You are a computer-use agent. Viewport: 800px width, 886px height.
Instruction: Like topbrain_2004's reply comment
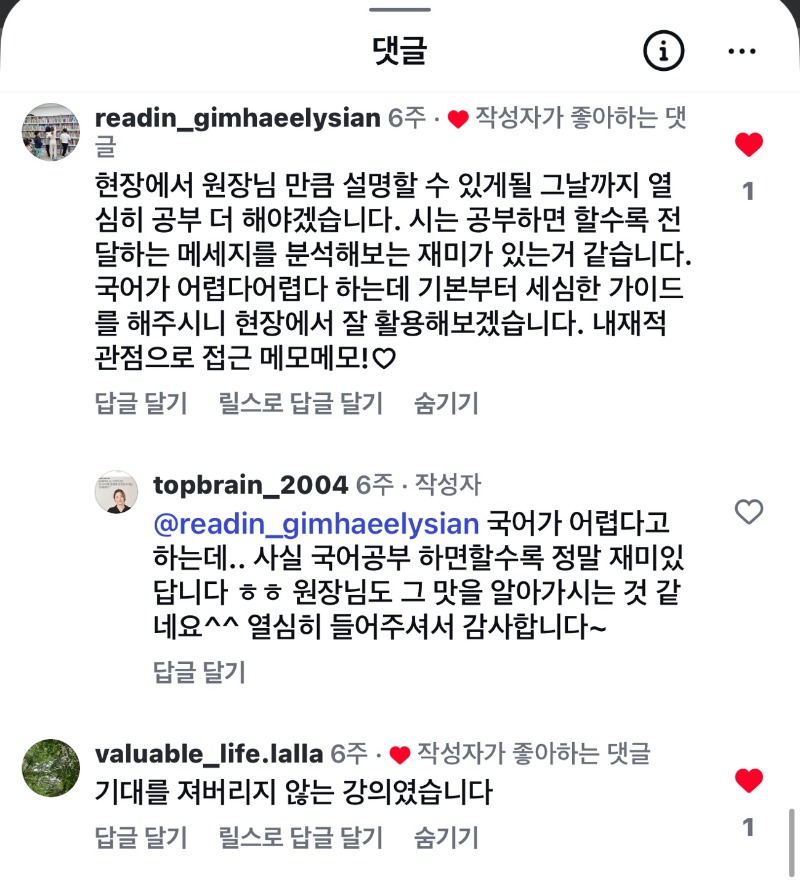pyautogui.click(x=748, y=513)
